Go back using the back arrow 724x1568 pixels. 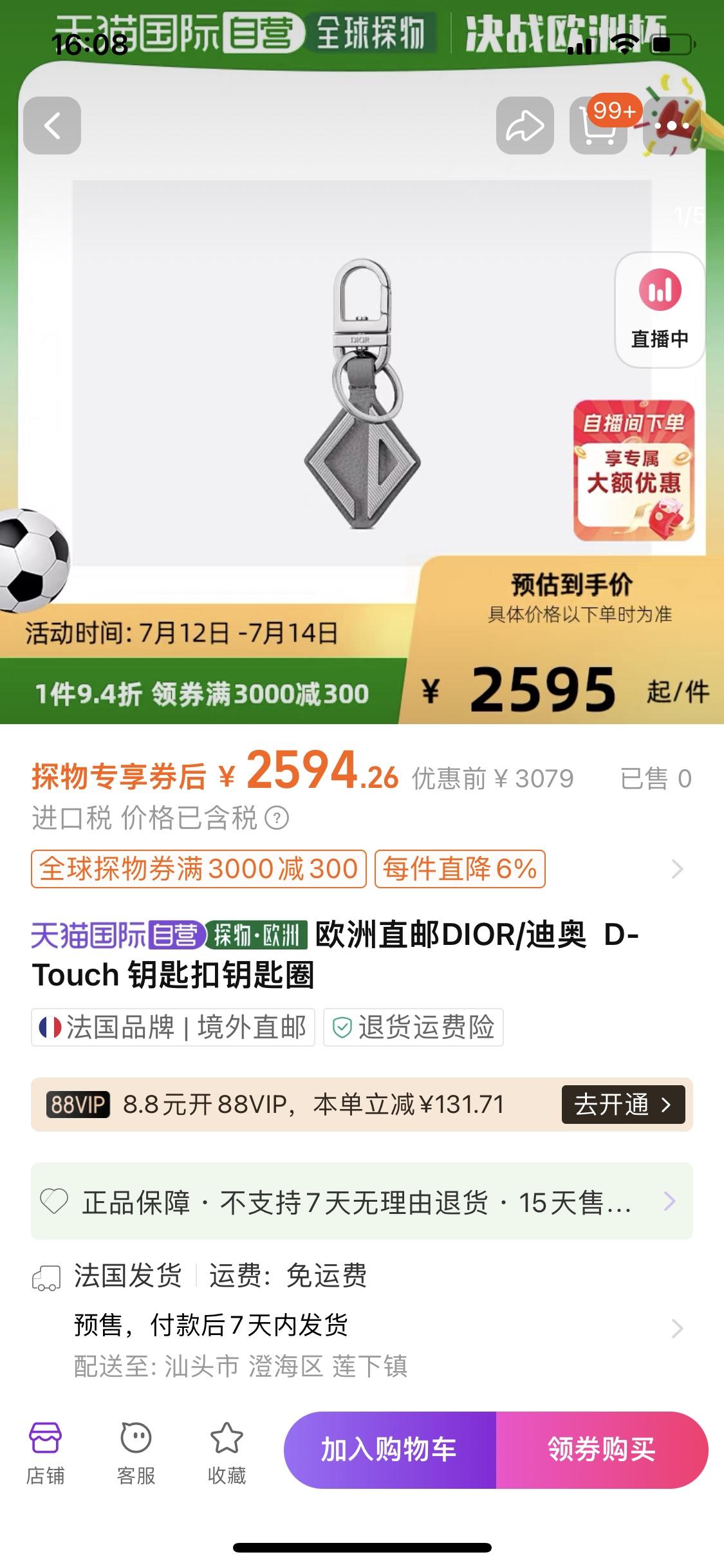tap(52, 126)
